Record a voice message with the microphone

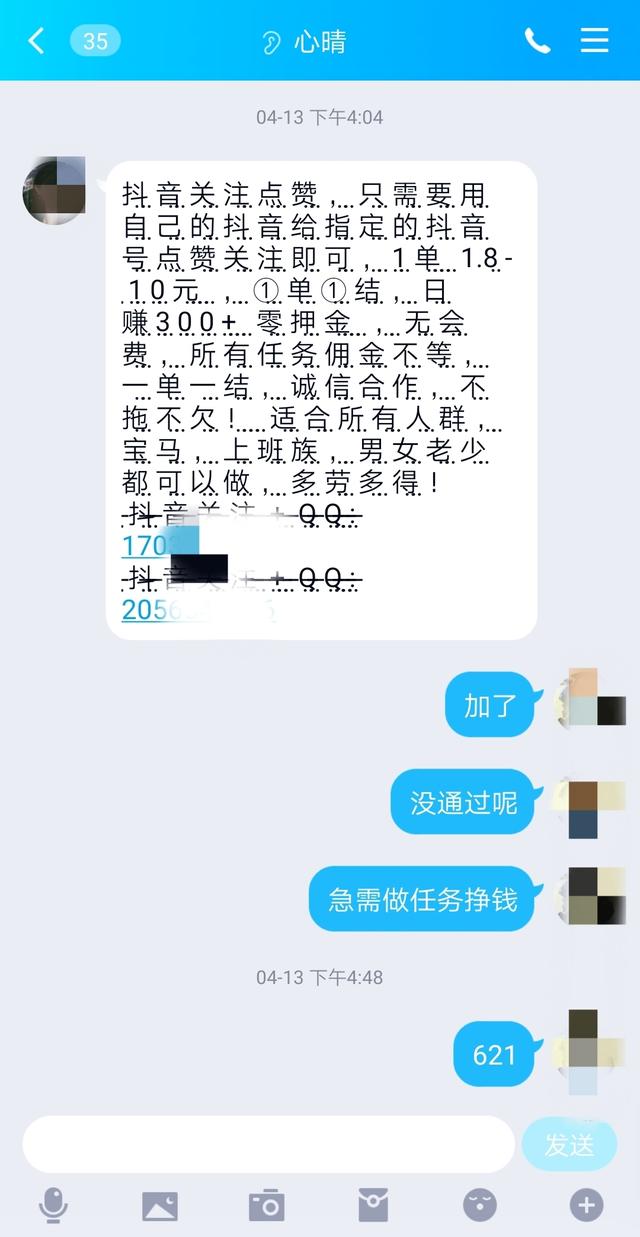(53, 1205)
